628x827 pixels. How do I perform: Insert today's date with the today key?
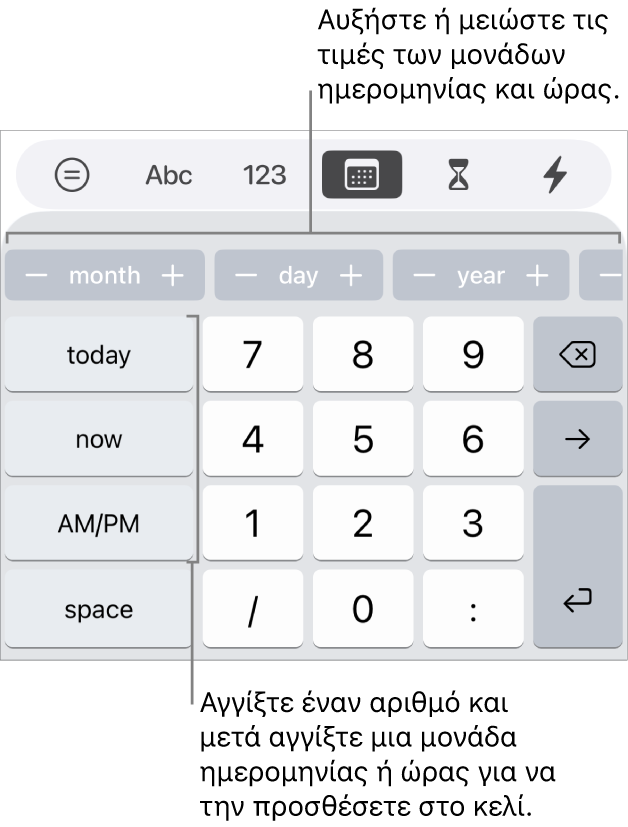coord(98,355)
